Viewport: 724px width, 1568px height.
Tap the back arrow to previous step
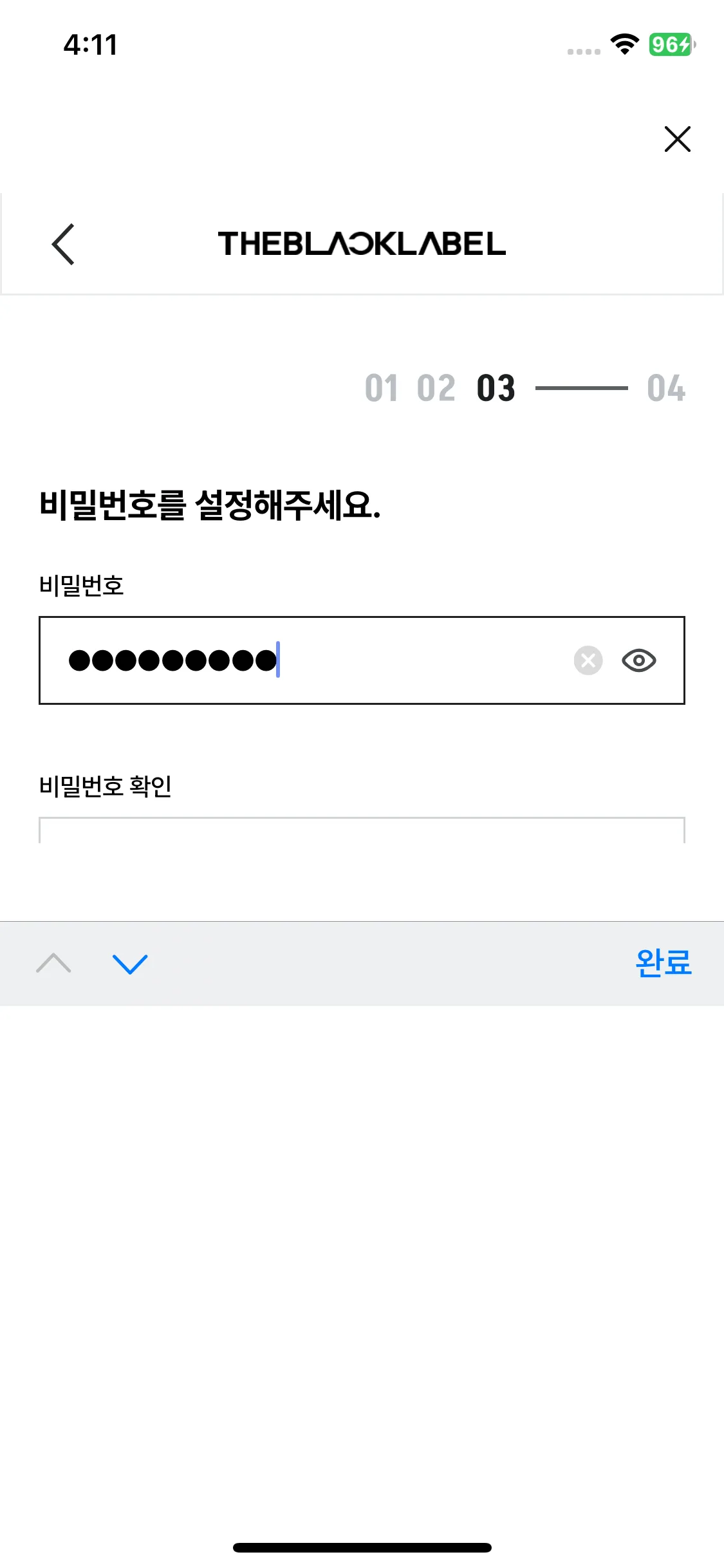pyautogui.click(x=62, y=245)
